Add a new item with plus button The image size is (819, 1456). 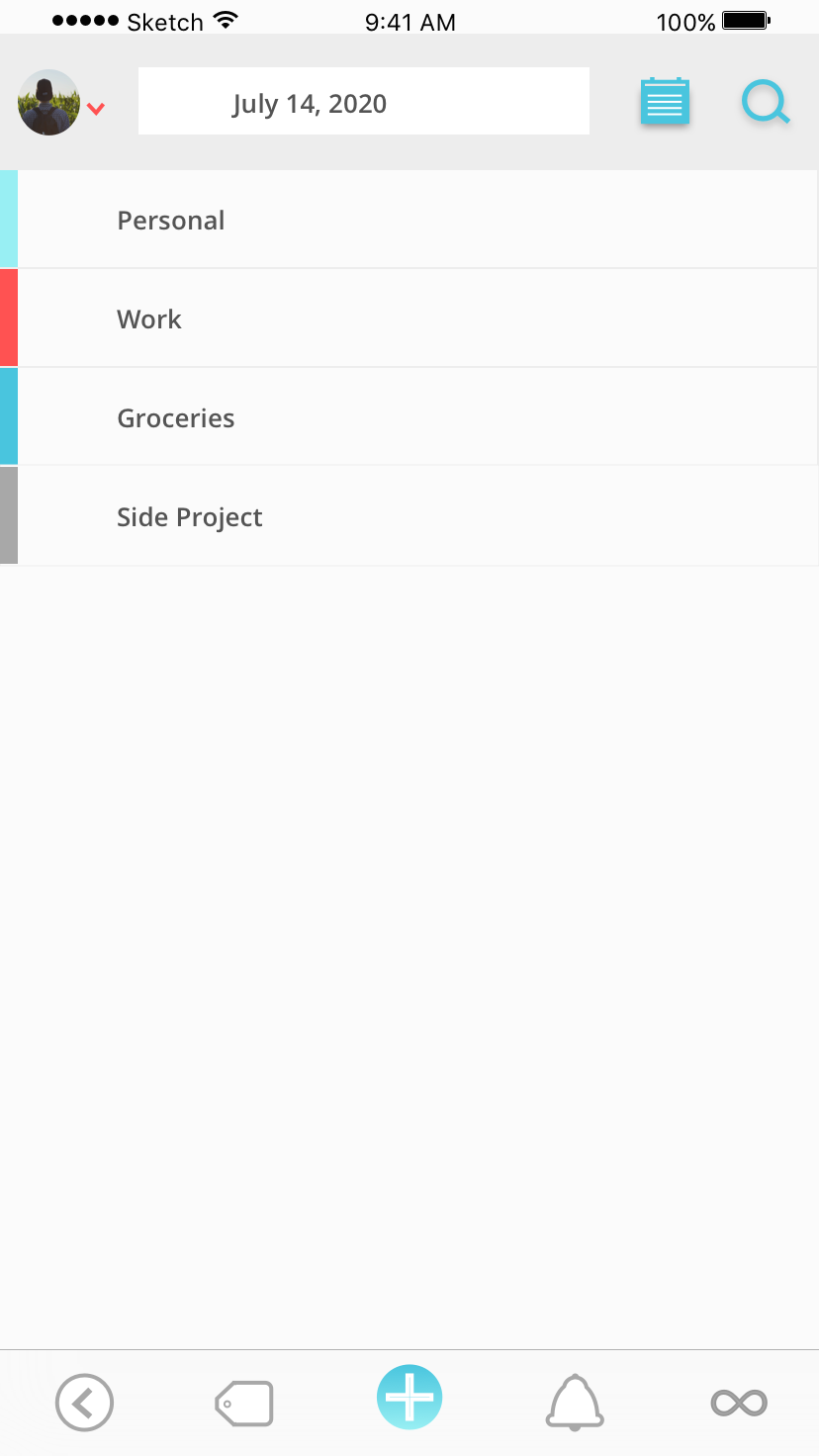[409, 1397]
